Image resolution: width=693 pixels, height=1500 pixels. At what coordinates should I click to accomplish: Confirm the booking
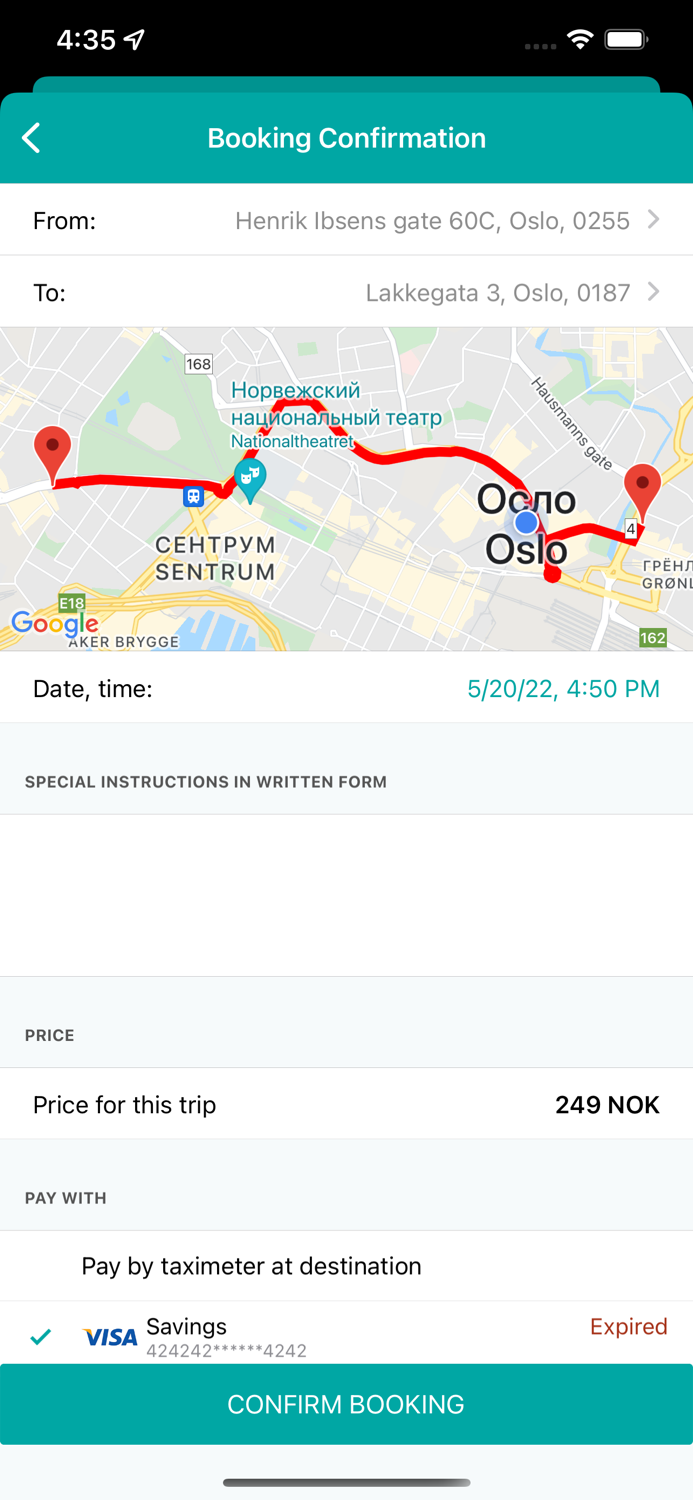coord(346,1404)
